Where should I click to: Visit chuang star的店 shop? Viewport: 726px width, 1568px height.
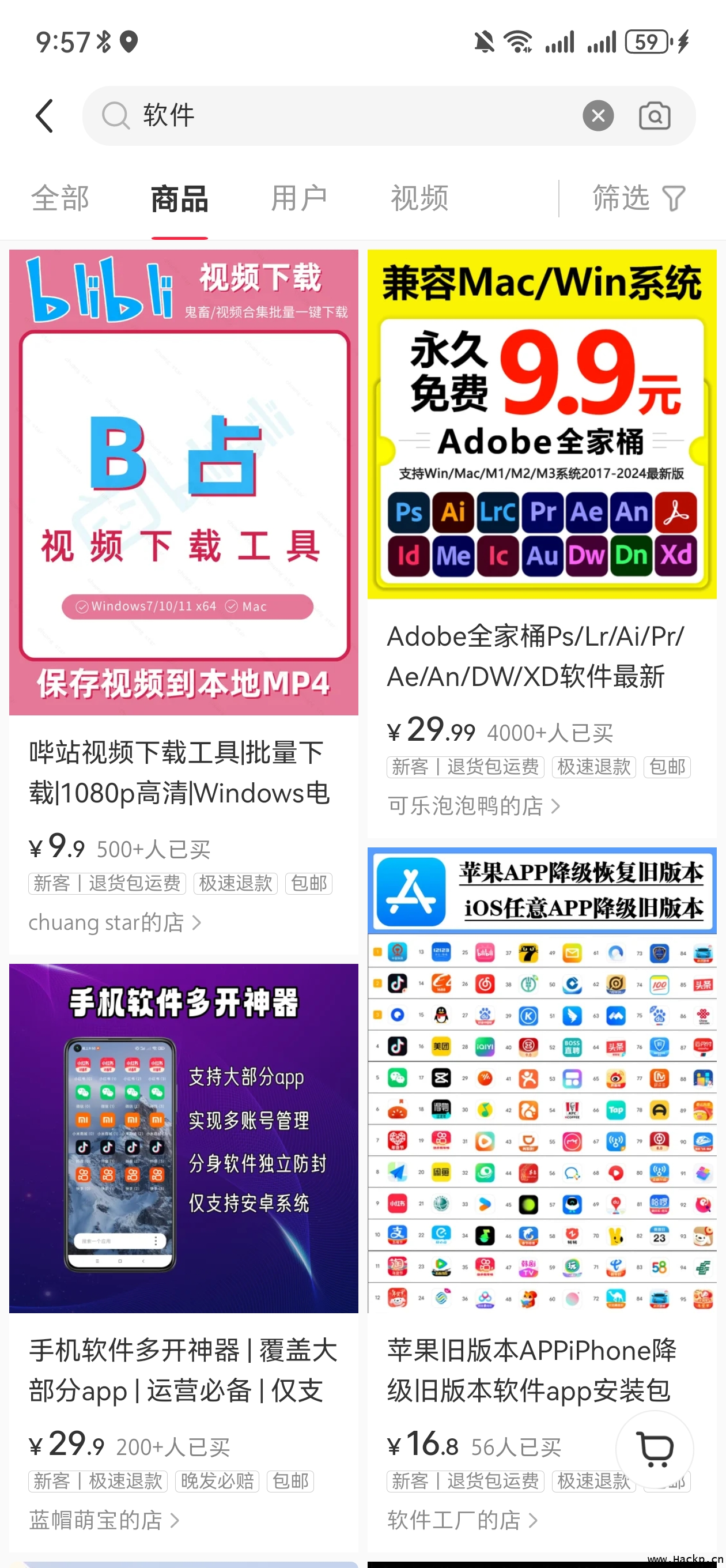click(x=114, y=922)
